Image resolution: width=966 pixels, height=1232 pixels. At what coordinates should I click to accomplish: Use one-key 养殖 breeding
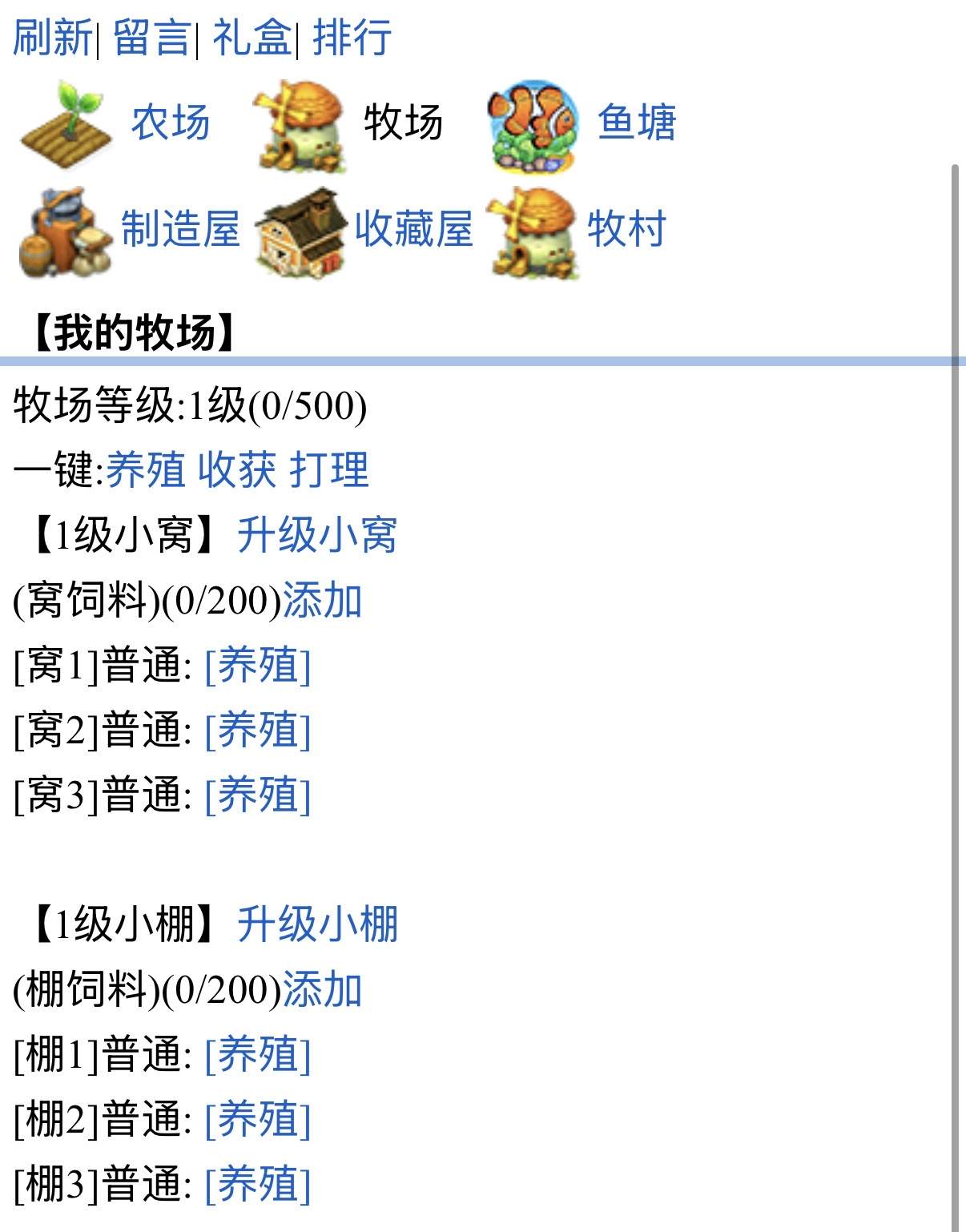point(146,470)
